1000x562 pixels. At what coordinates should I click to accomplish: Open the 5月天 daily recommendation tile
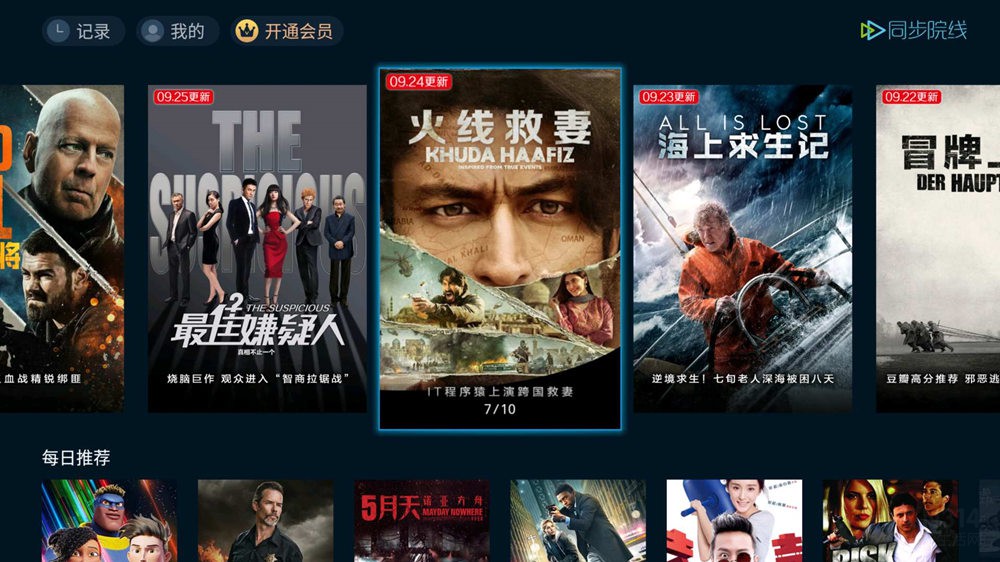[x=422, y=520]
